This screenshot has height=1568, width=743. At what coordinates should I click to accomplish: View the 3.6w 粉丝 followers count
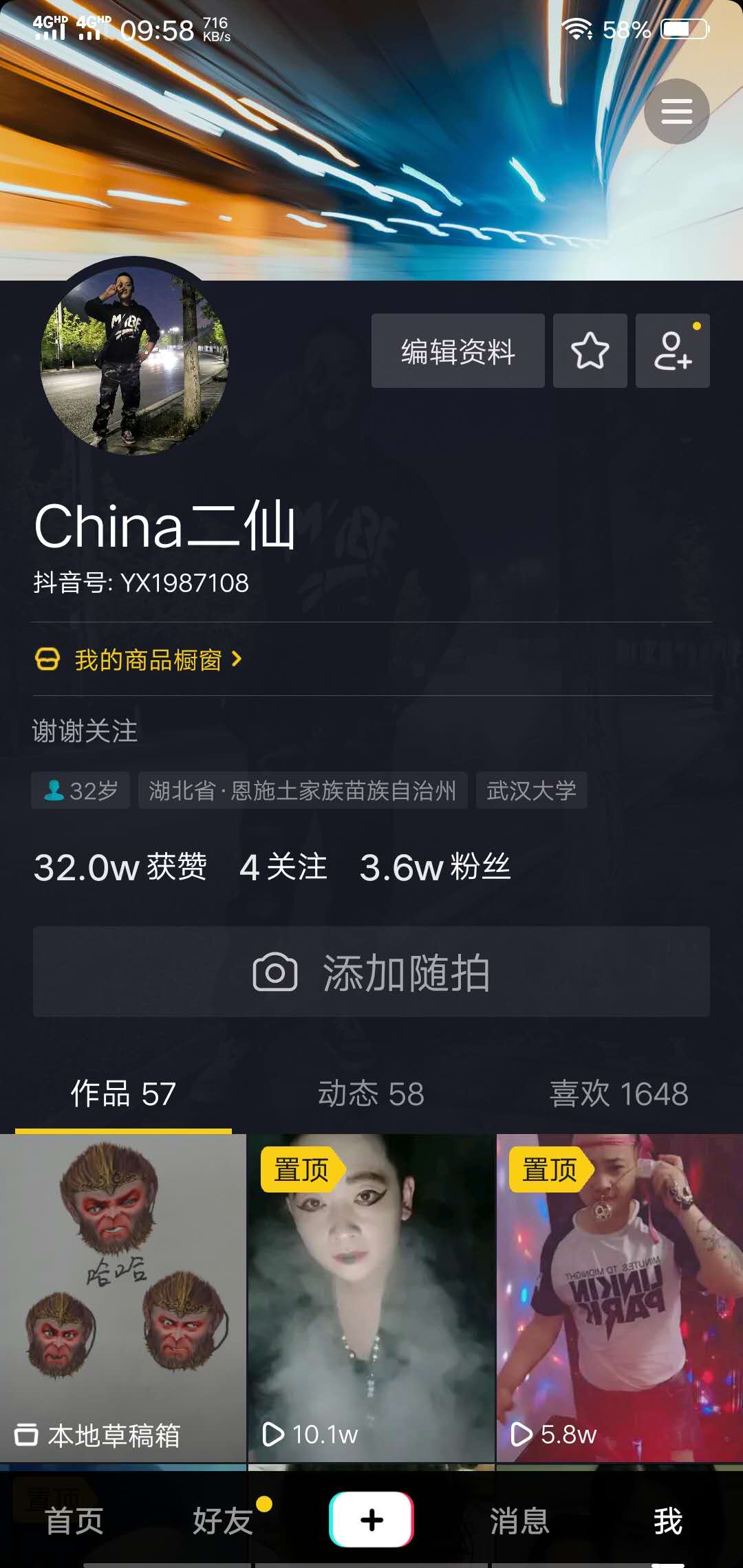(434, 867)
